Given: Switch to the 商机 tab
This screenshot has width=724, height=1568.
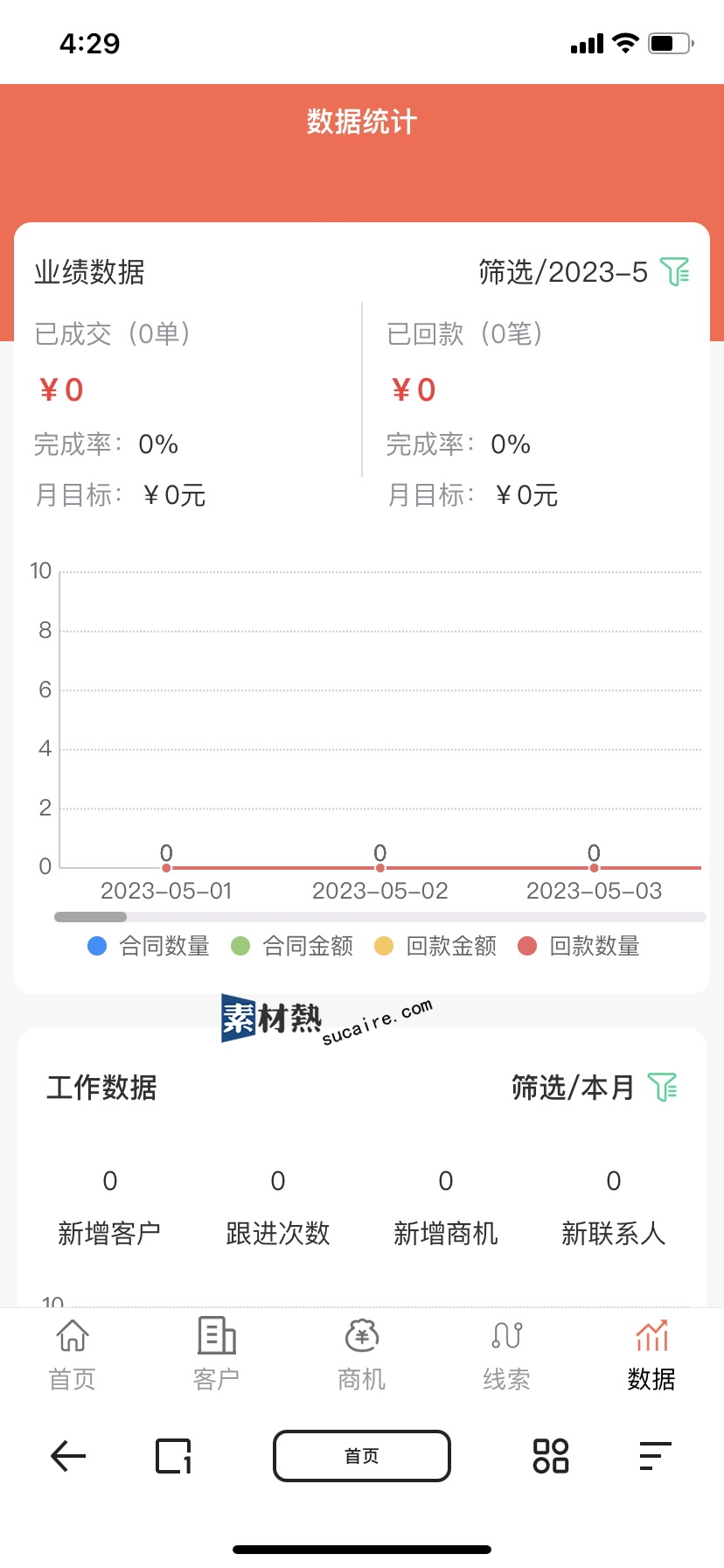Looking at the screenshot, I should [362, 1354].
